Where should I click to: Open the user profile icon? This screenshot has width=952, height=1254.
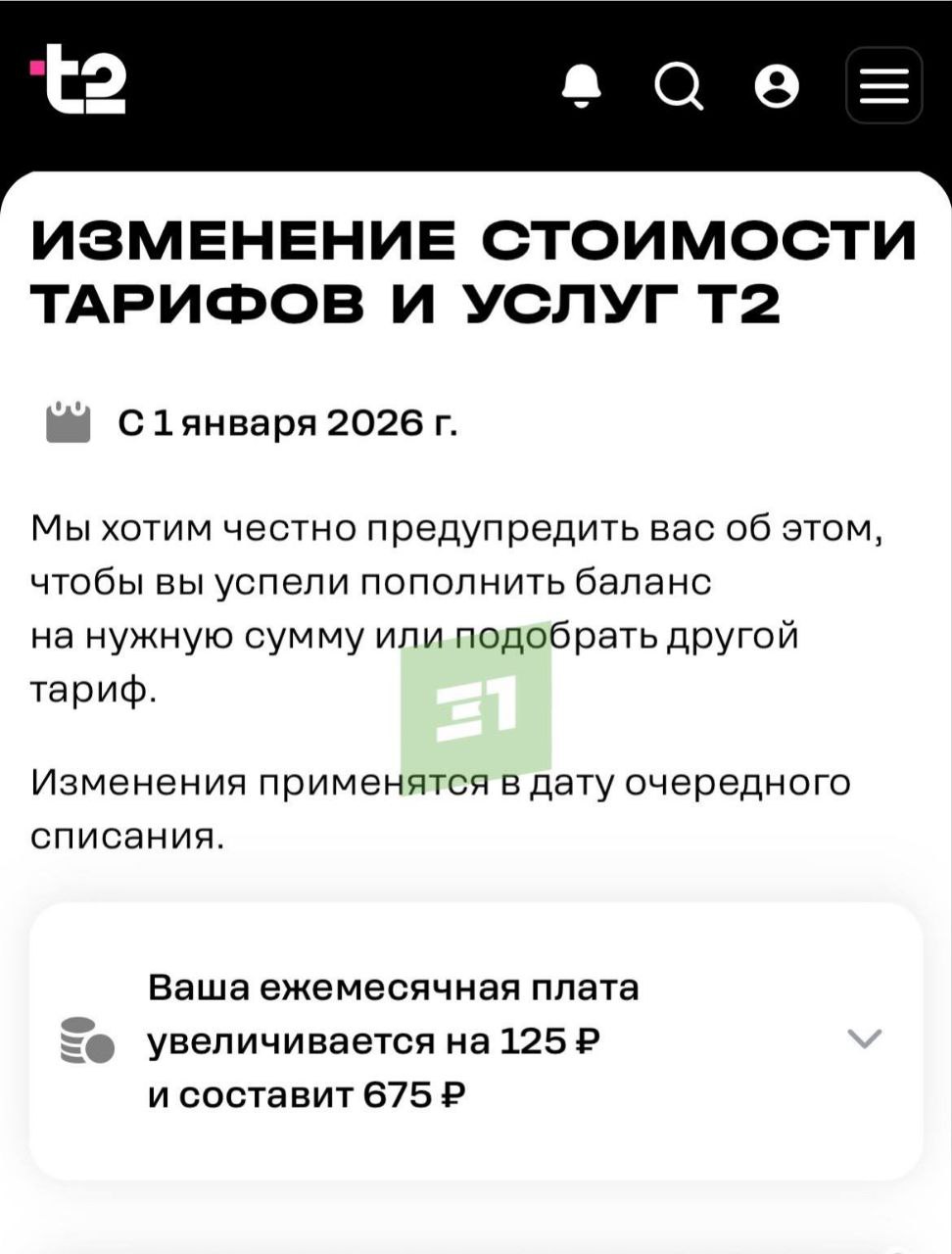pyautogui.click(x=777, y=86)
